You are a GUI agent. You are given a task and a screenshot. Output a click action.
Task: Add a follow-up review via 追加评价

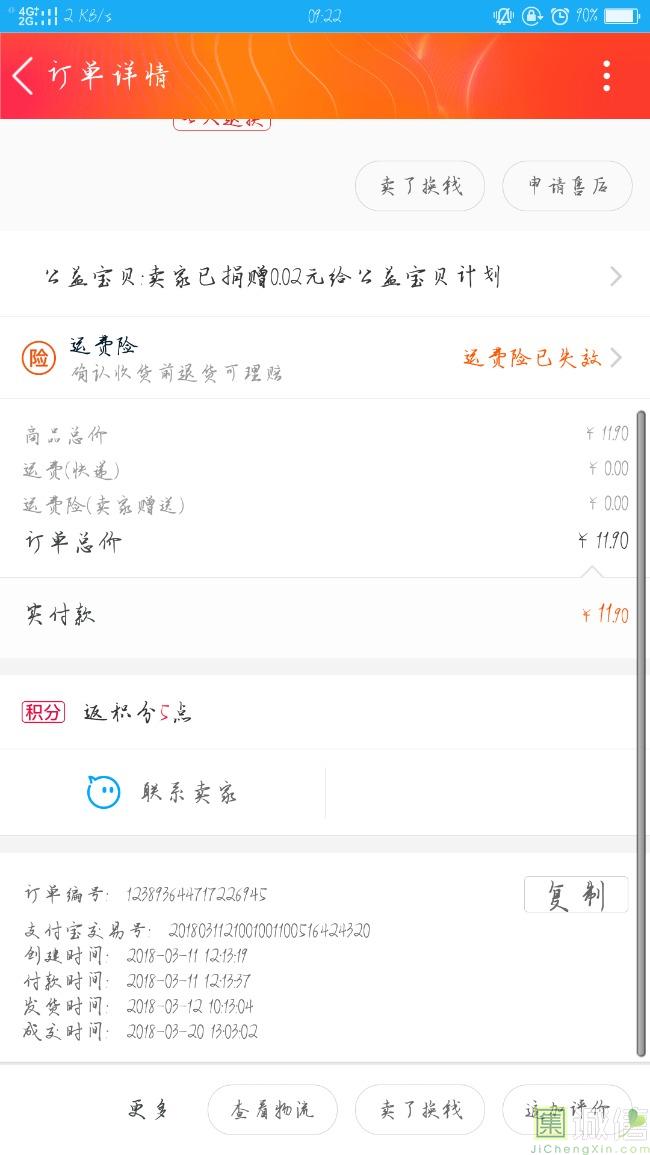(x=566, y=1110)
